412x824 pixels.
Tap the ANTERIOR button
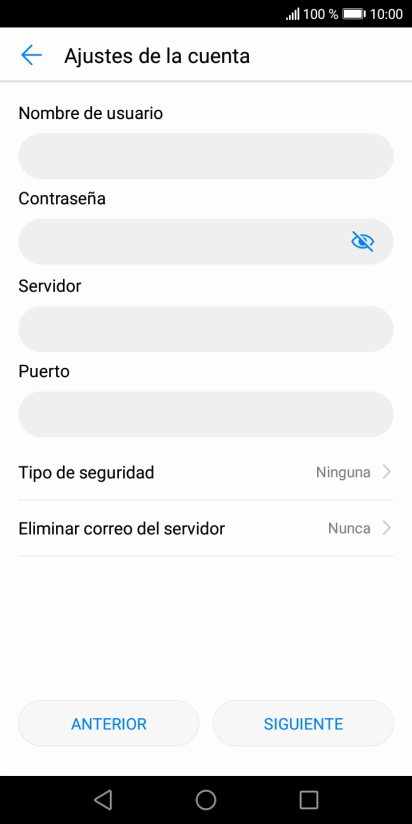(109, 724)
